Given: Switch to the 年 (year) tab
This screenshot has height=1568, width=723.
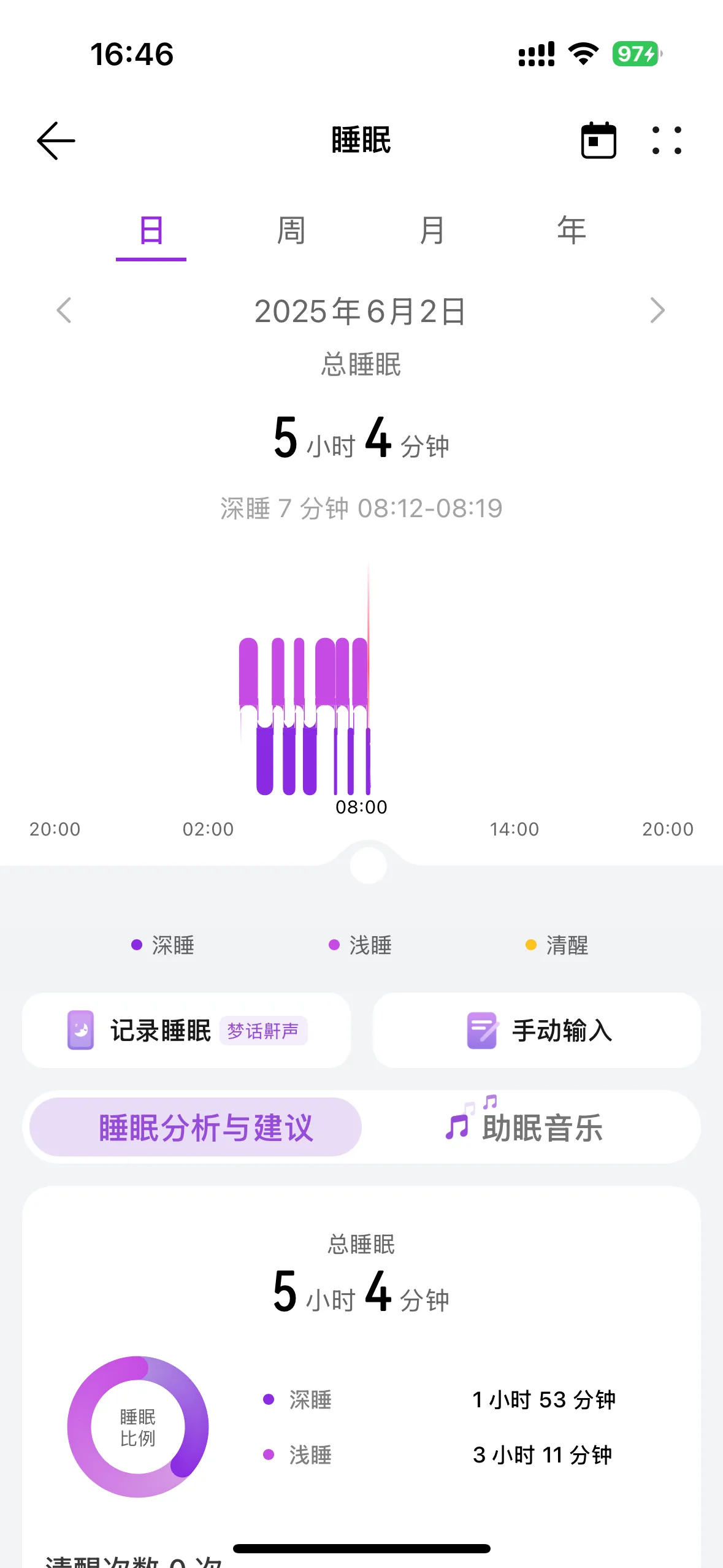Looking at the screenshot, I should coord(572,231).
